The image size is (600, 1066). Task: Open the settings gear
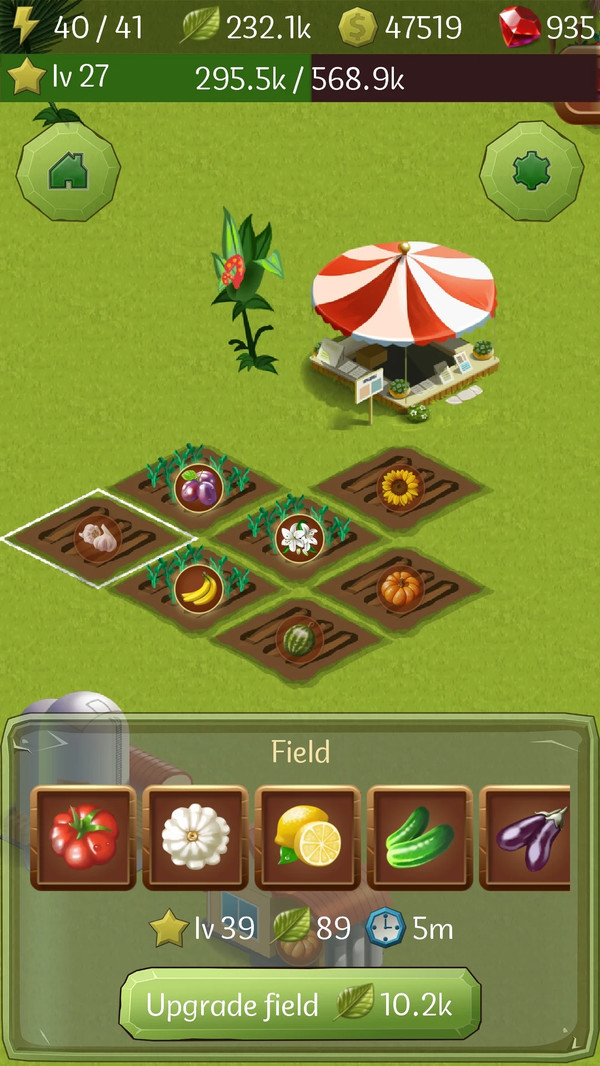(531, 171)
